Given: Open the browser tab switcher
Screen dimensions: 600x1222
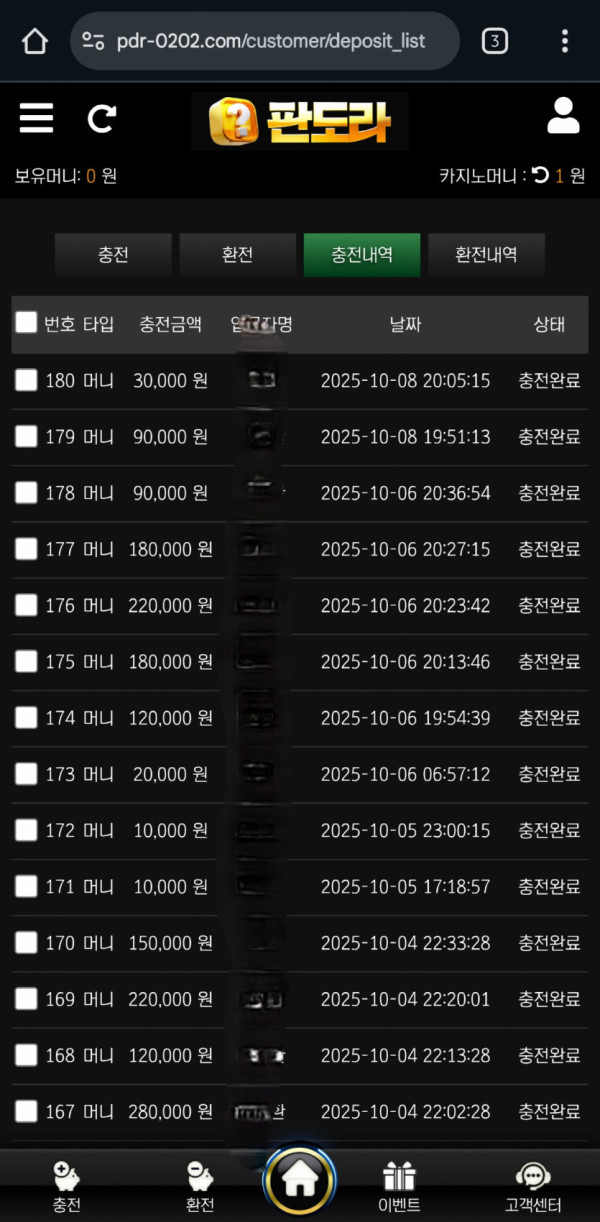Looking at the screenshot, I should tap(495, 41).
